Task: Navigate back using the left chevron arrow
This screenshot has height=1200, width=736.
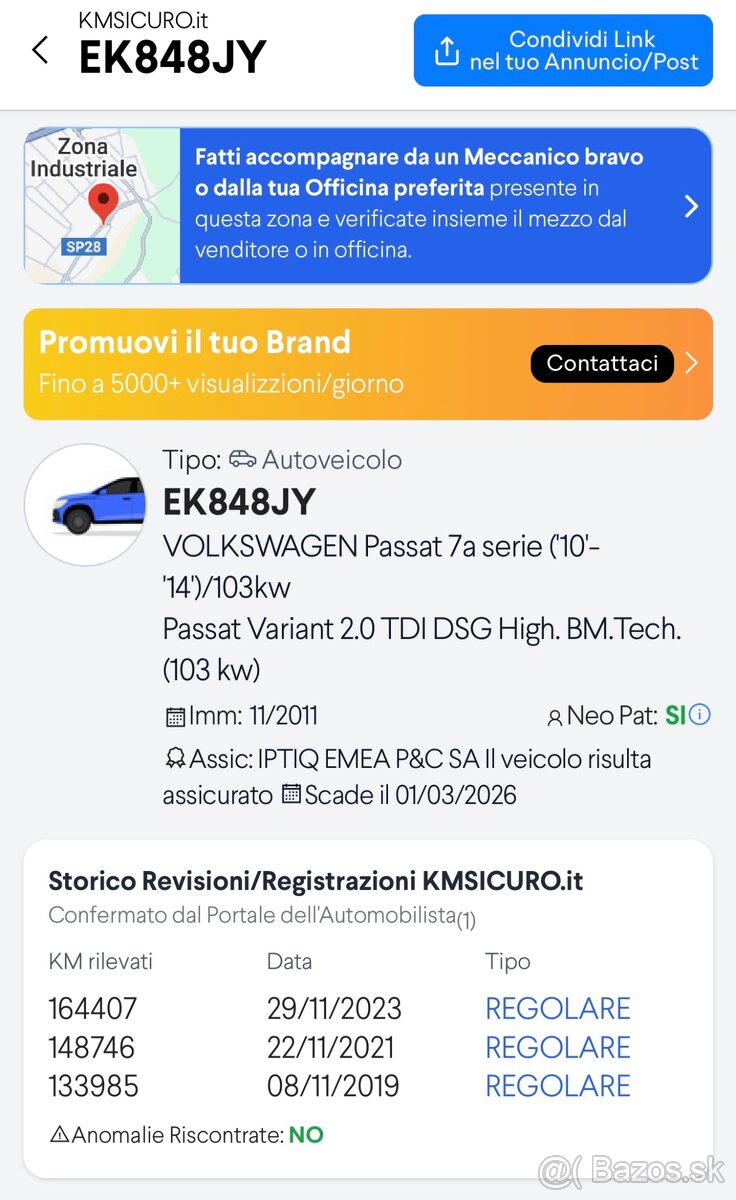Action: coord(38,48)
